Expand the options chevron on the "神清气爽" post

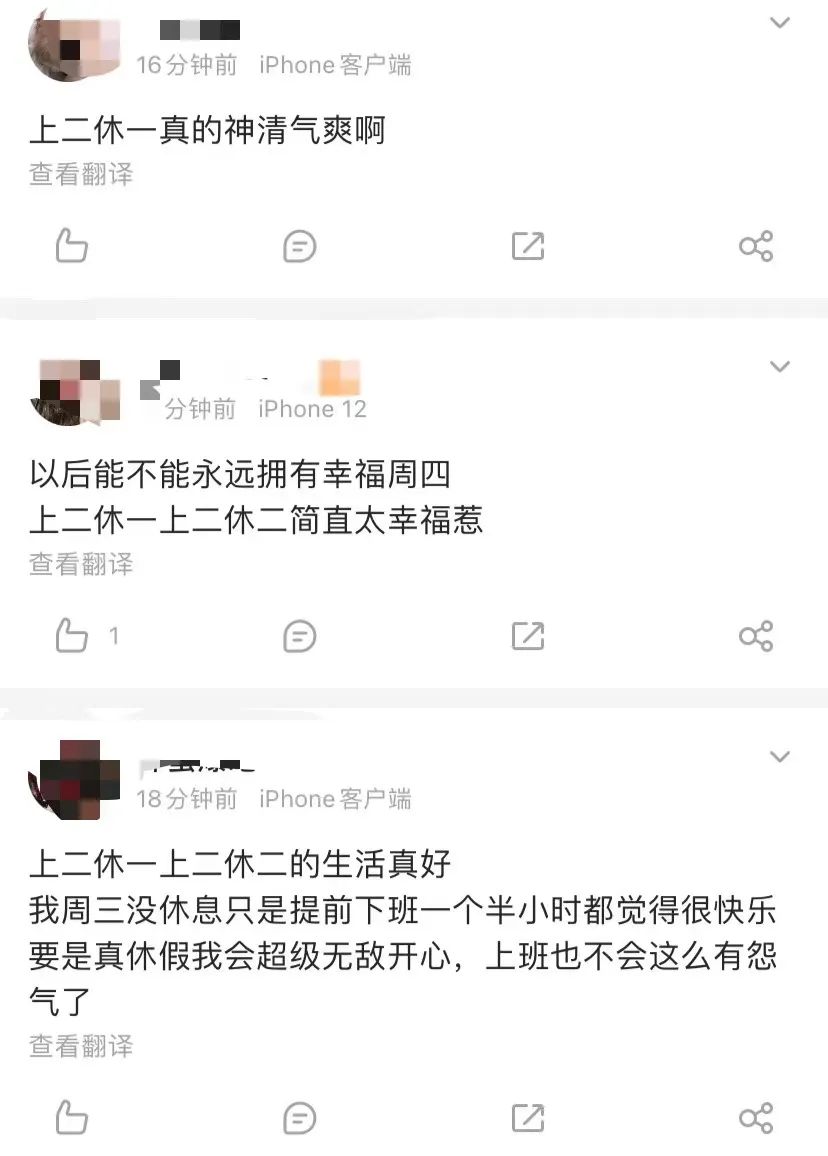(x=780, y=23)
